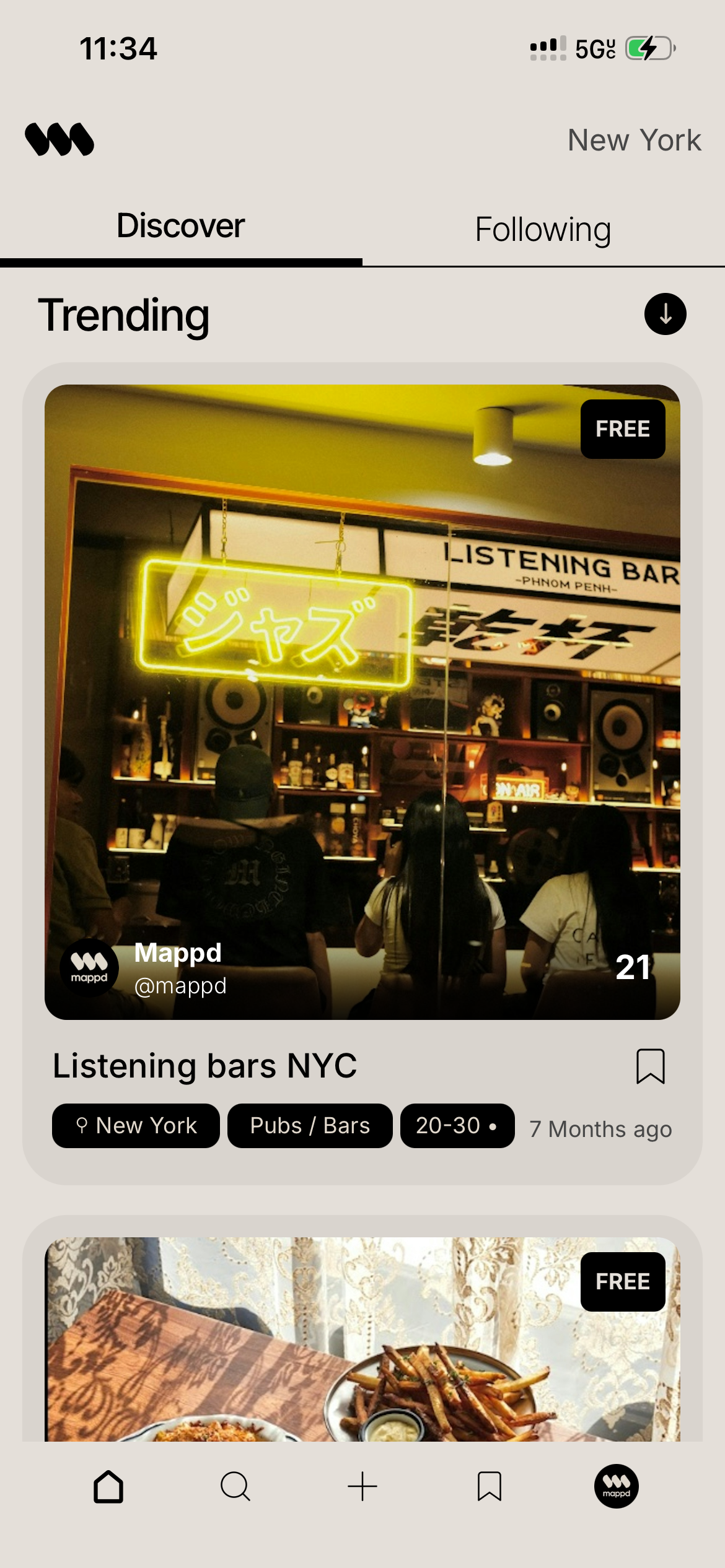Select the Discover tab
The width and height of the screenshot is (725, 1568).
[180, 226]
